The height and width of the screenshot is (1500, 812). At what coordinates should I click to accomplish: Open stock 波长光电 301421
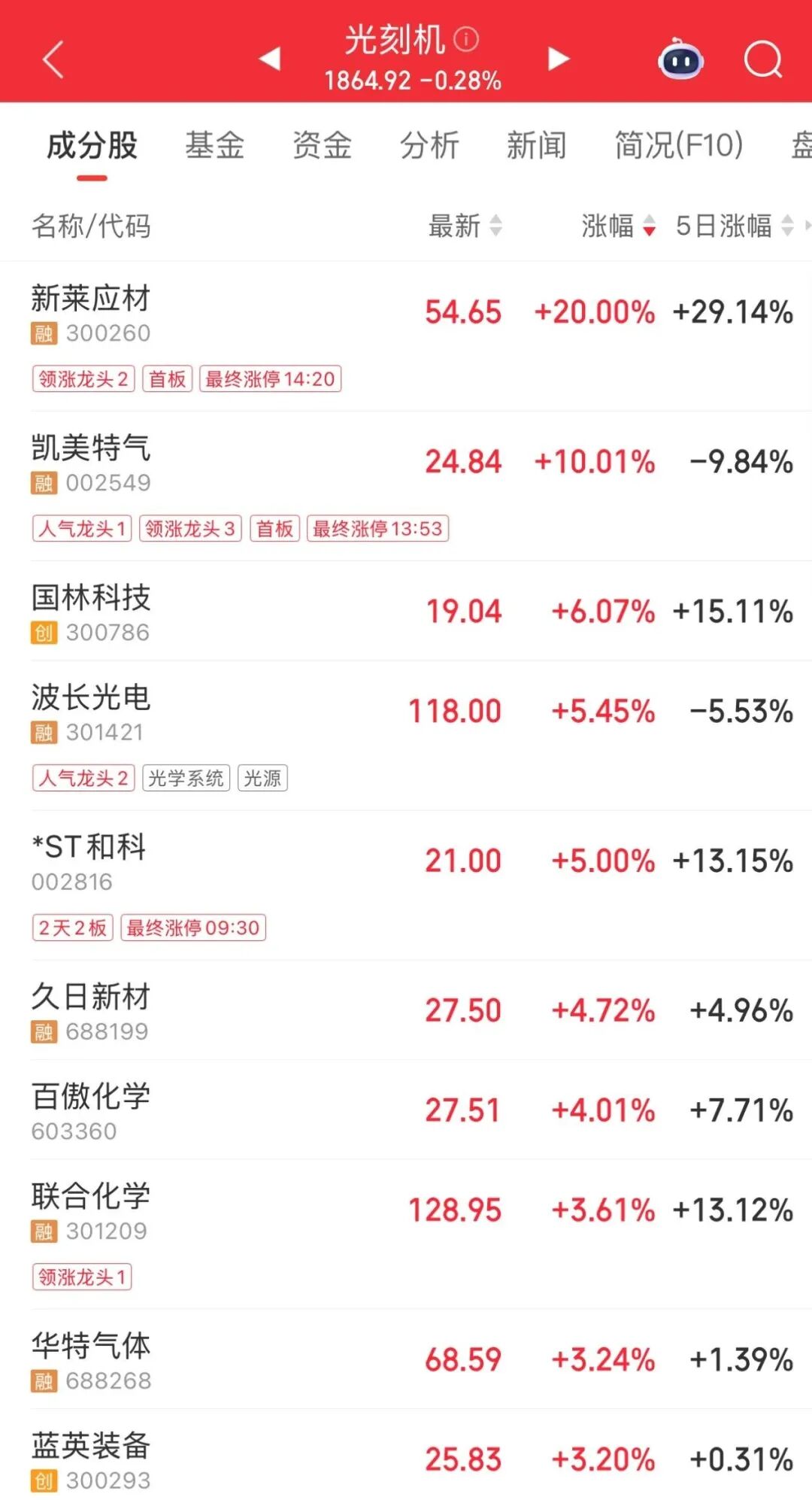[x=92, y=711]
